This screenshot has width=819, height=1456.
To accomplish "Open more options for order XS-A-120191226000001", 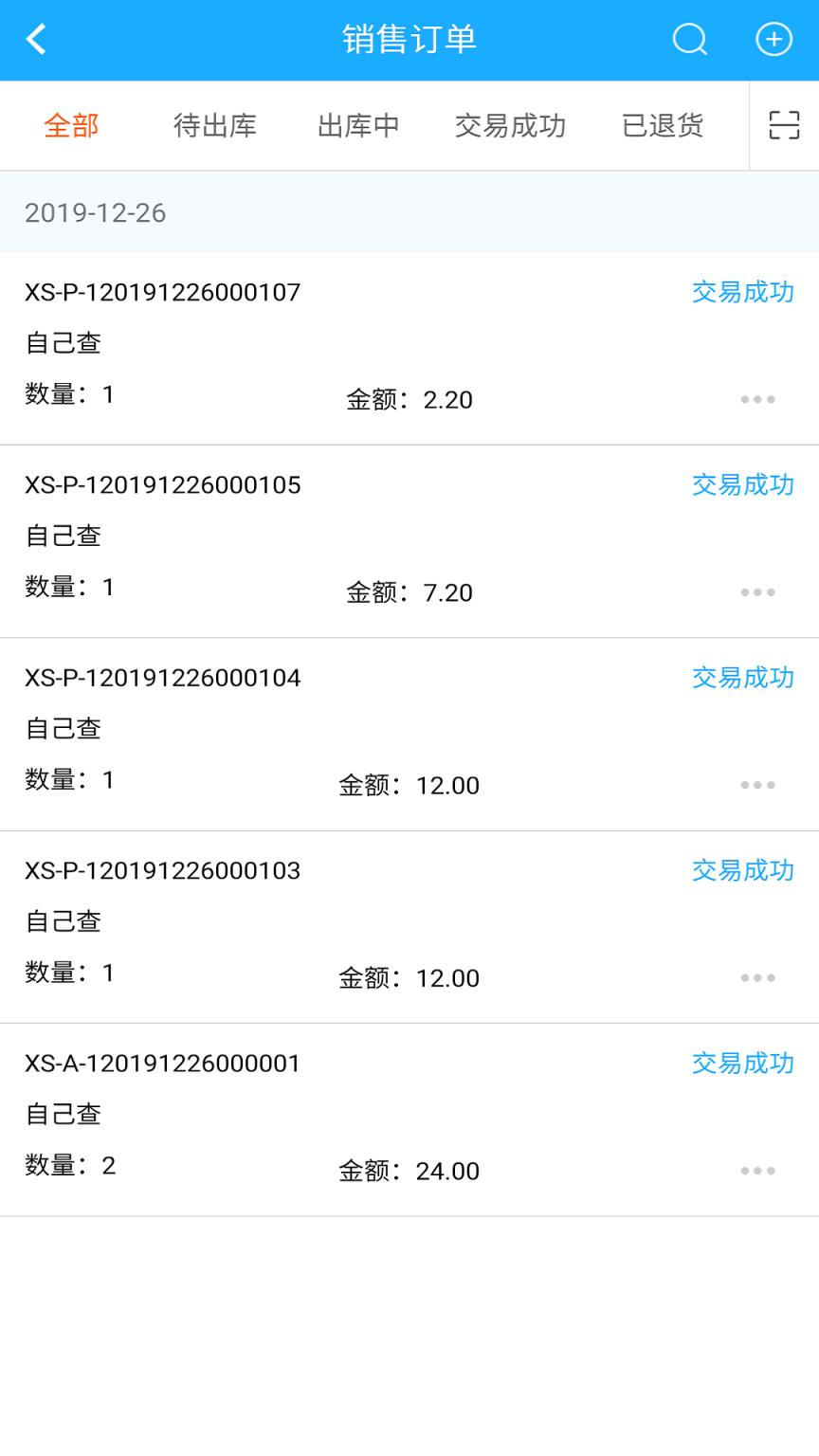I will point(756,1171).
